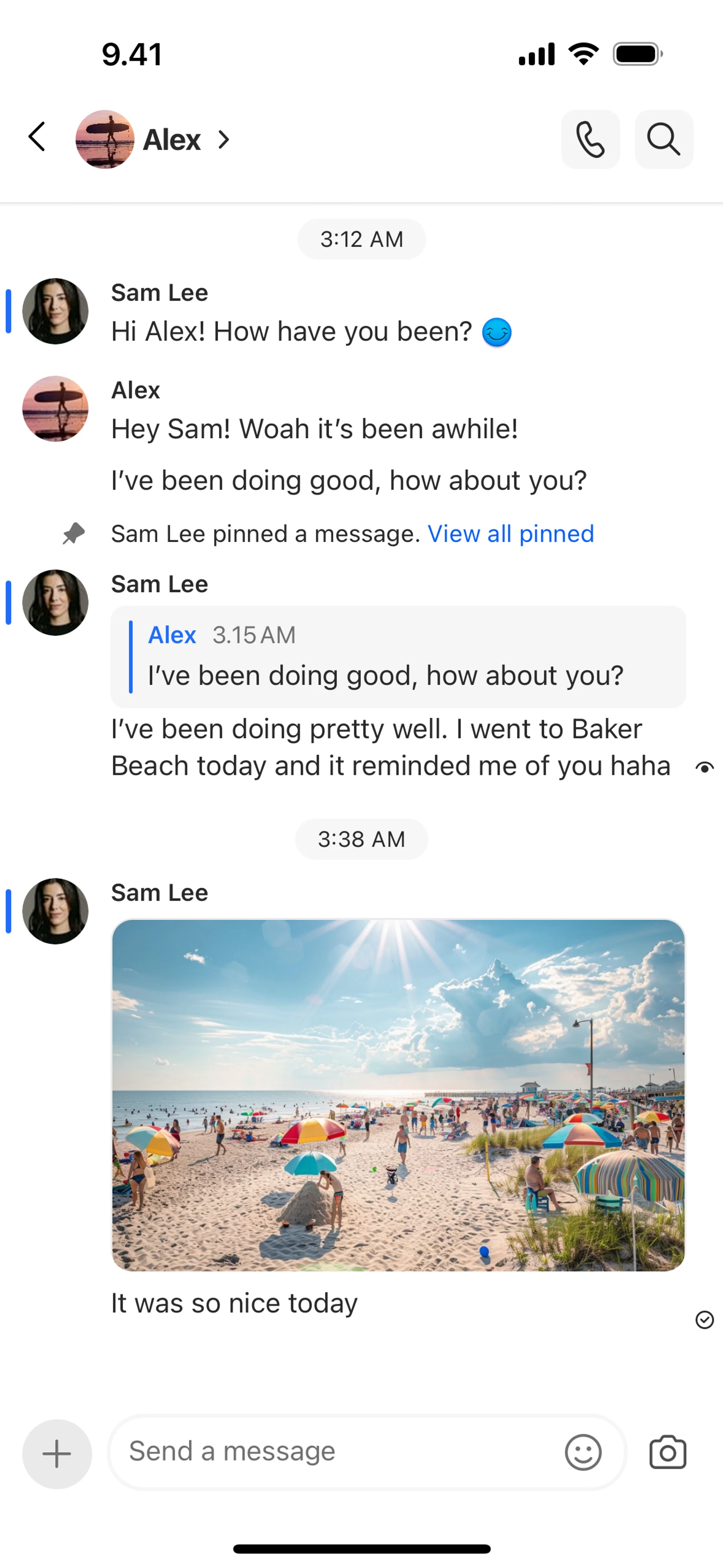Image resolution: width=723 pixels, height=1568 pixels.
Task: Open the plus attachment menu
Action: pyautogui.click(x=57, y=1453)
